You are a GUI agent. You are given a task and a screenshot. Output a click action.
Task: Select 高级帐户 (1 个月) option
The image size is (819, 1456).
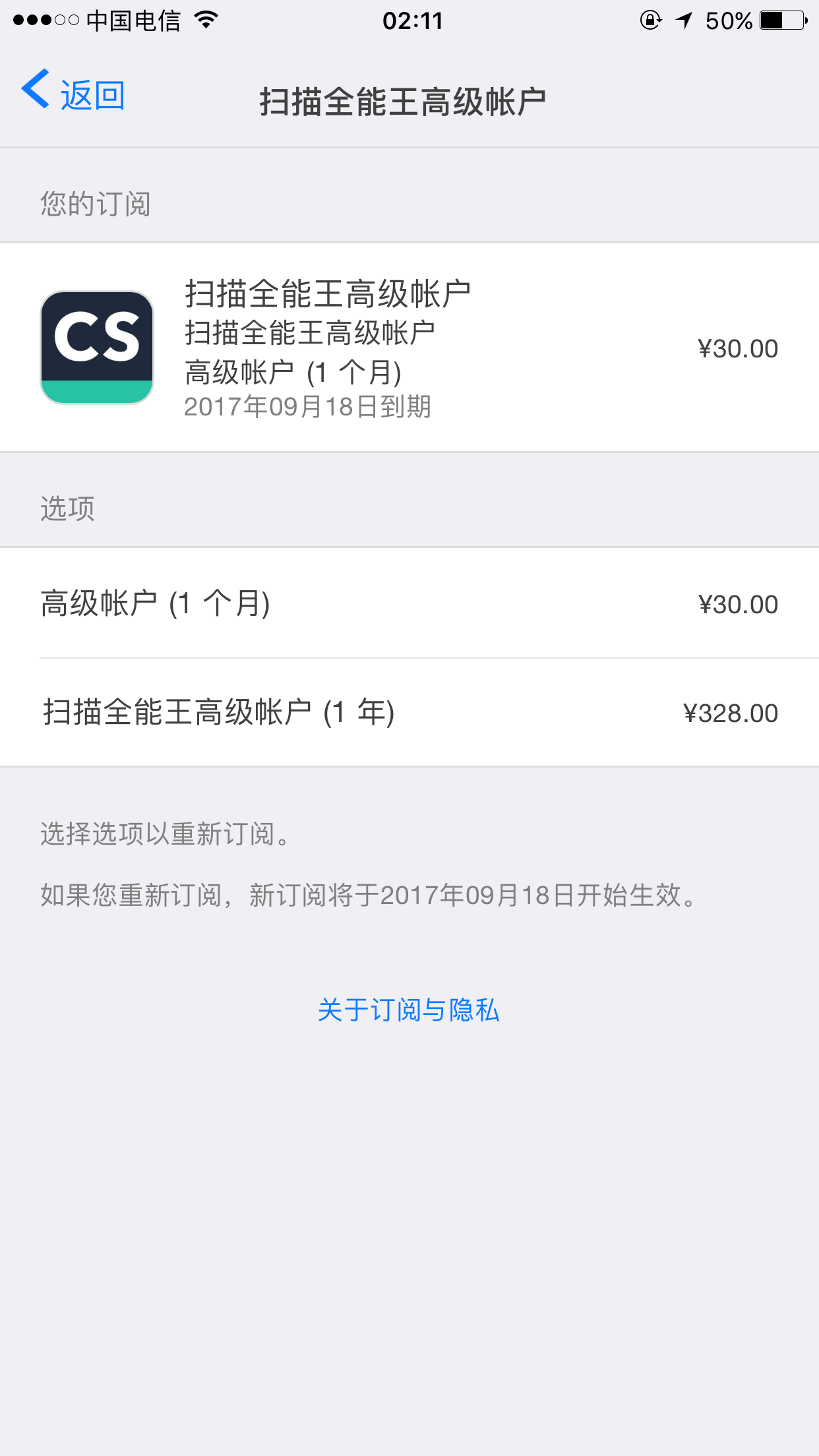click(x=409, y=603)
